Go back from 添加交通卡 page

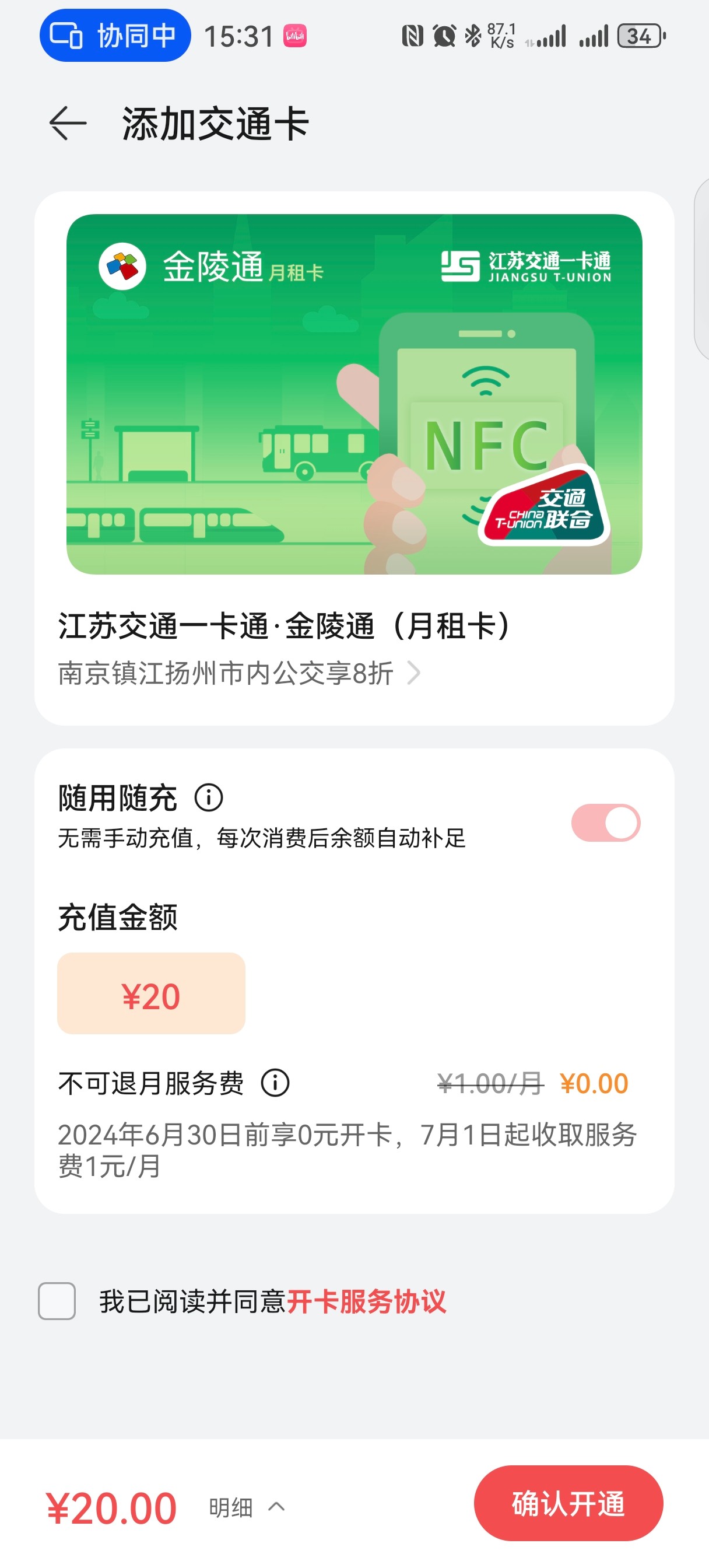(x=68, y=124)
